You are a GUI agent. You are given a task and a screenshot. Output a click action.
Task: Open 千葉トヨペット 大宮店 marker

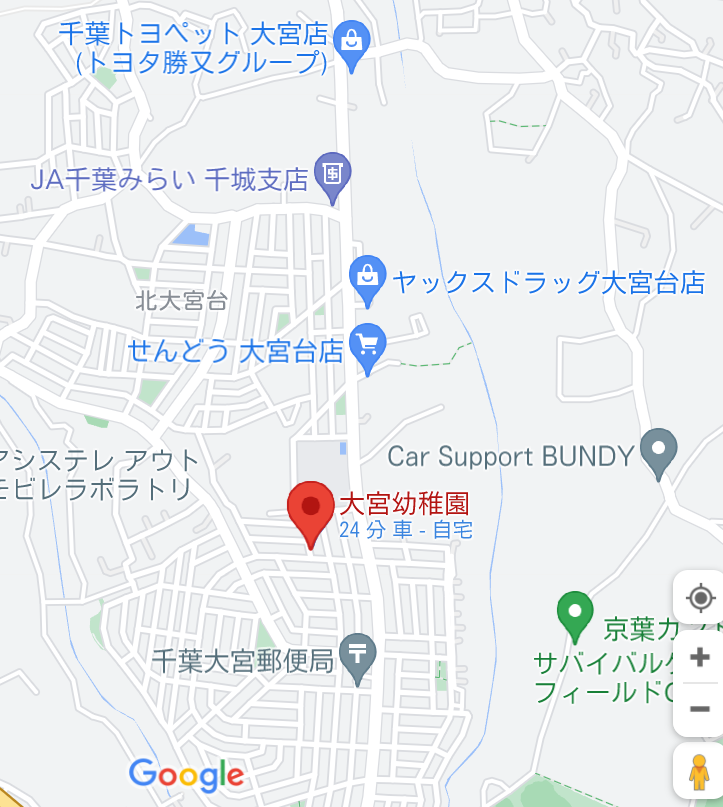[x=352, y=45]
